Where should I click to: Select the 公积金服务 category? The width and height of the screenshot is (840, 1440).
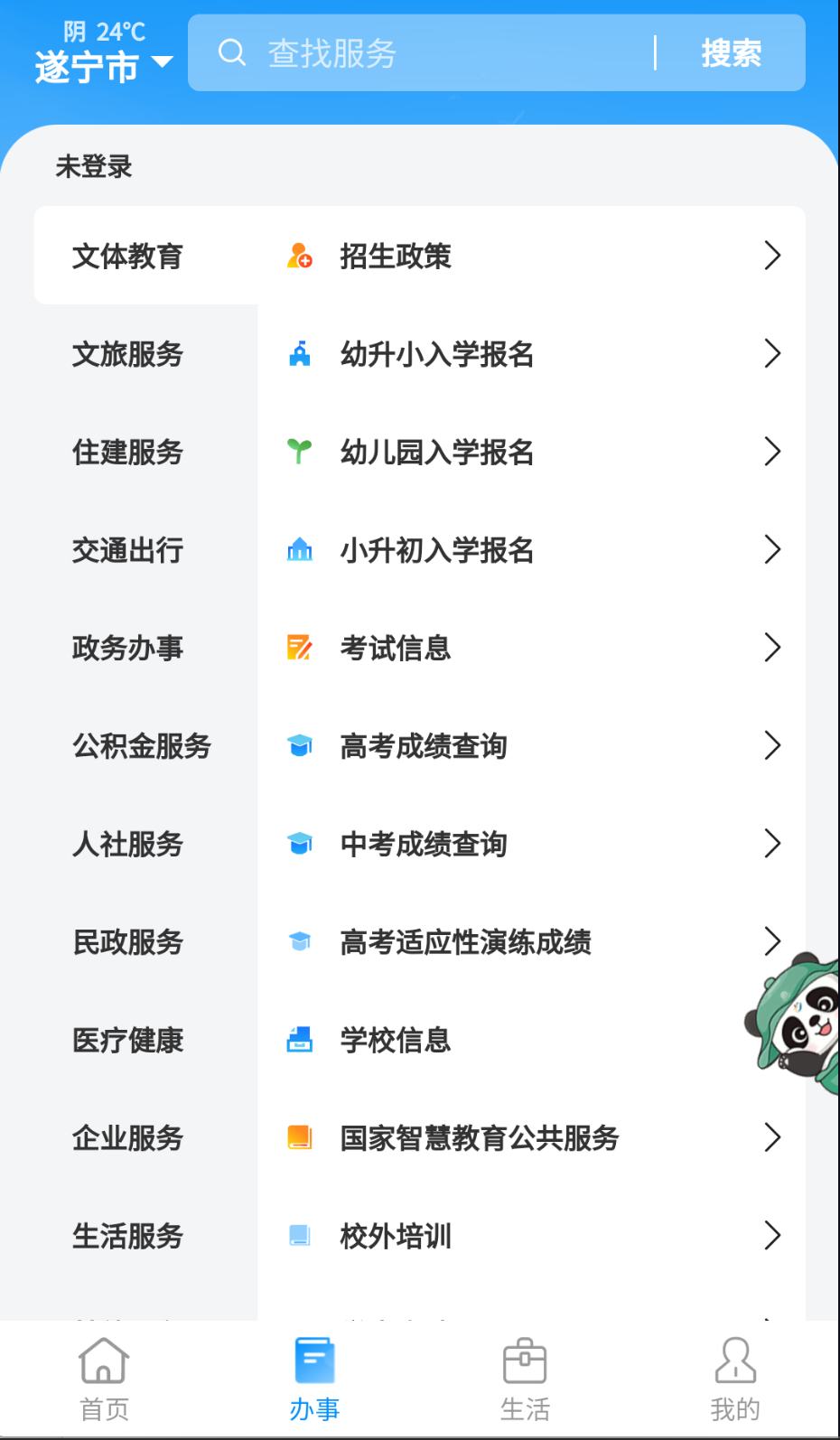click(x=142, y=746)
